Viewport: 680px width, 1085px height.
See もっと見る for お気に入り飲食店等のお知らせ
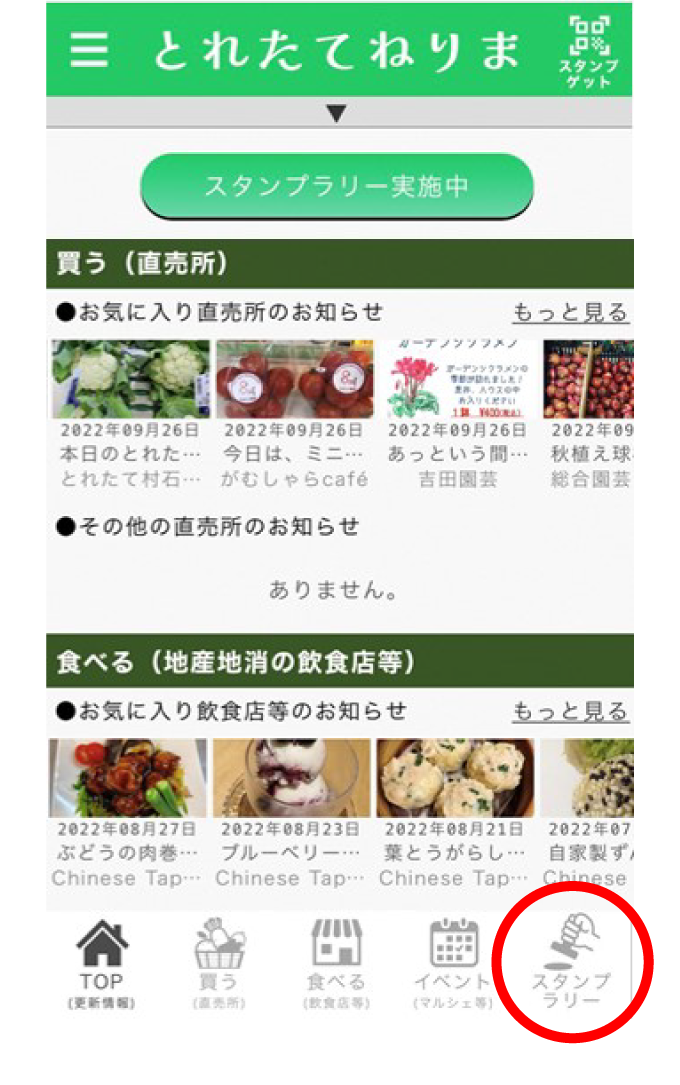coord(570,711)
